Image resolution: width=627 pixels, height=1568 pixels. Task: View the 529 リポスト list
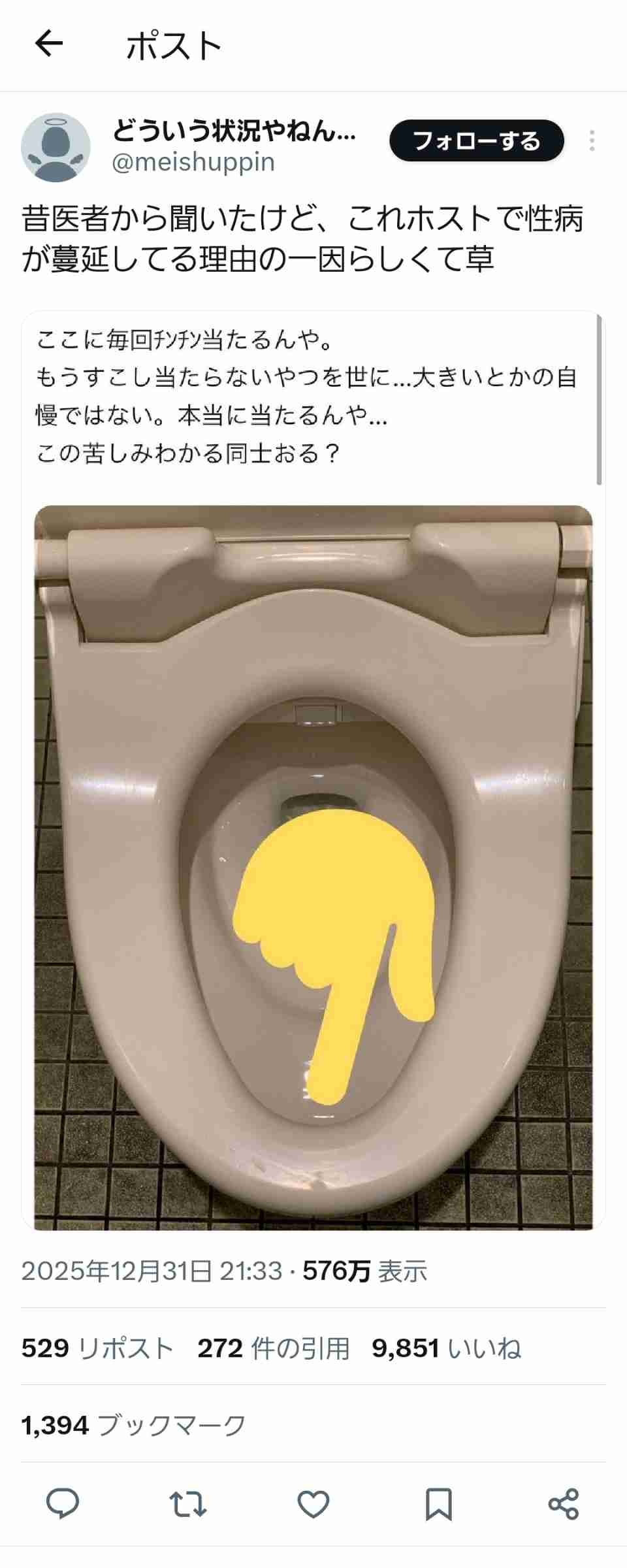(x=97, y=1348)
